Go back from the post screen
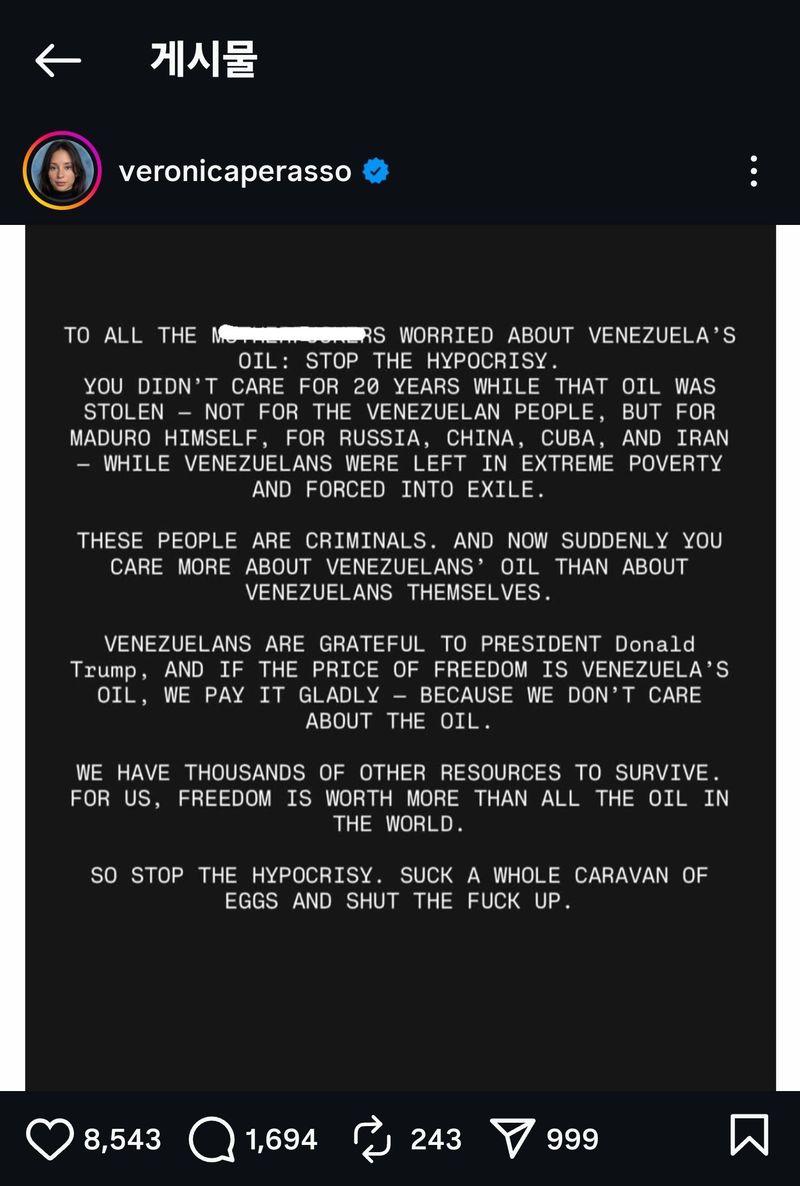Image resolution: width=800 pixels, height=1186 pixels. pos(57,61)
